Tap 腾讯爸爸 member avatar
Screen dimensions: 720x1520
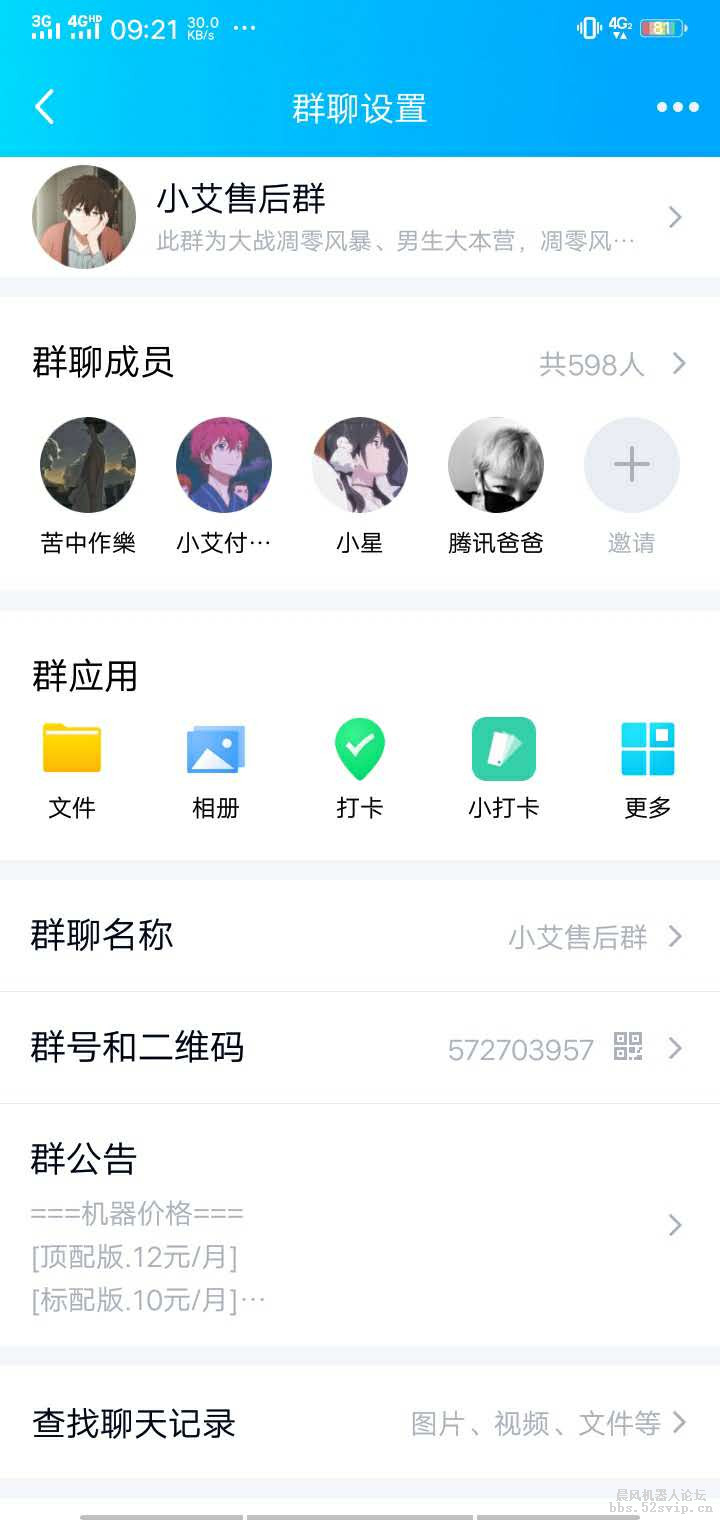496,464
